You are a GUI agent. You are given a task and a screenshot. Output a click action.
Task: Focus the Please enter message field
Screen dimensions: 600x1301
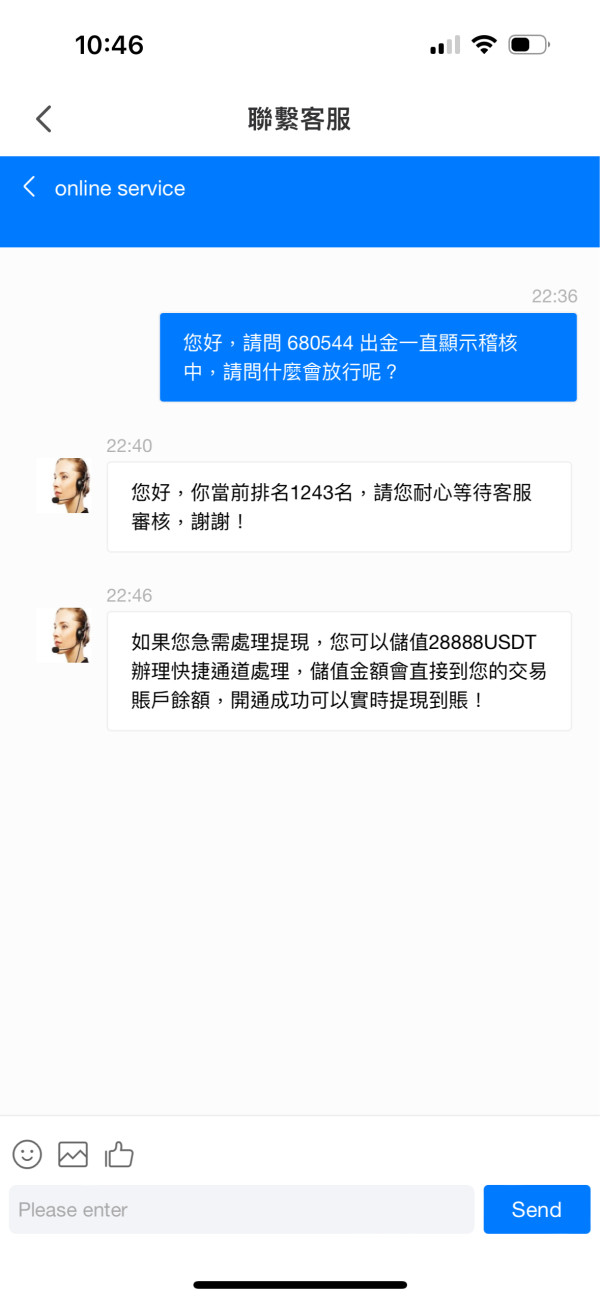241,1209
